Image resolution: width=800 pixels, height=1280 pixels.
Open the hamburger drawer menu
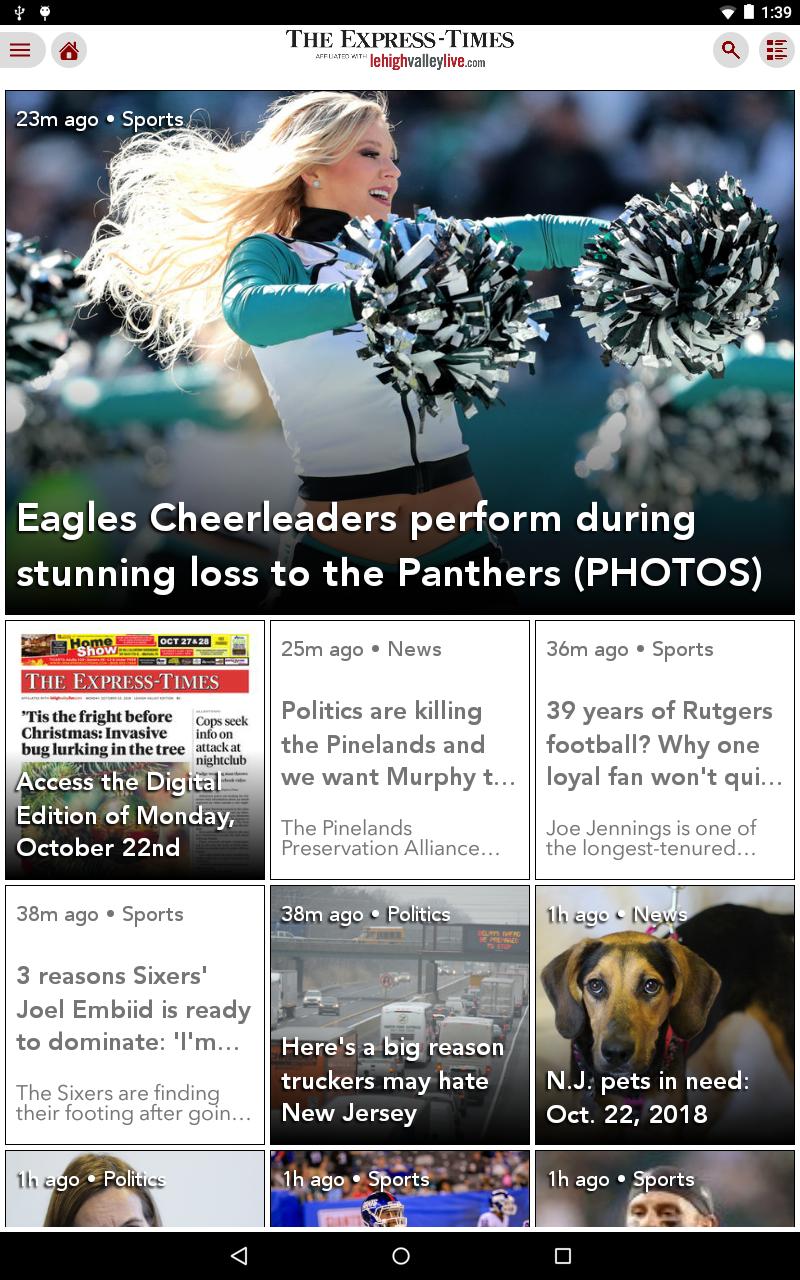tap(20, 50)
